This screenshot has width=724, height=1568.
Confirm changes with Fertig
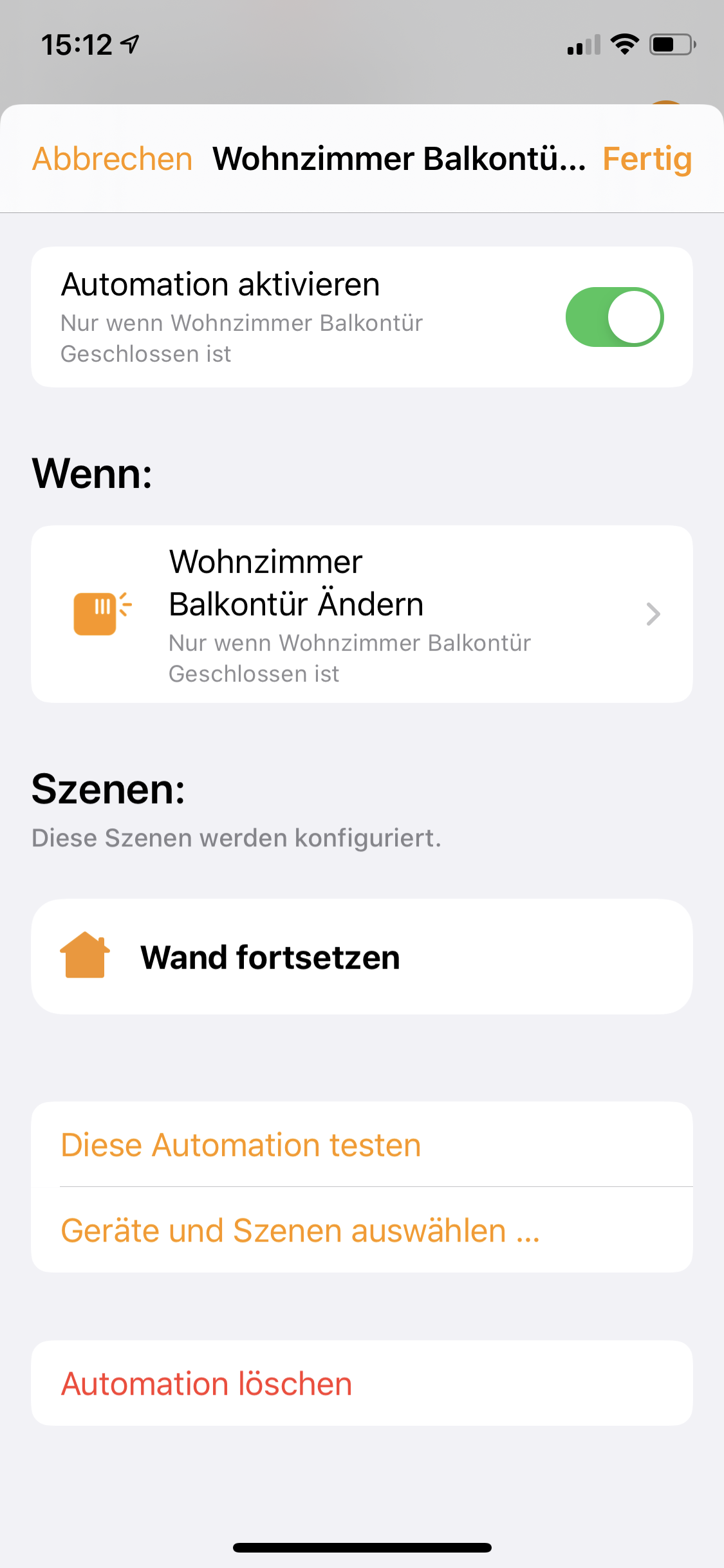(x=647, y=159)
